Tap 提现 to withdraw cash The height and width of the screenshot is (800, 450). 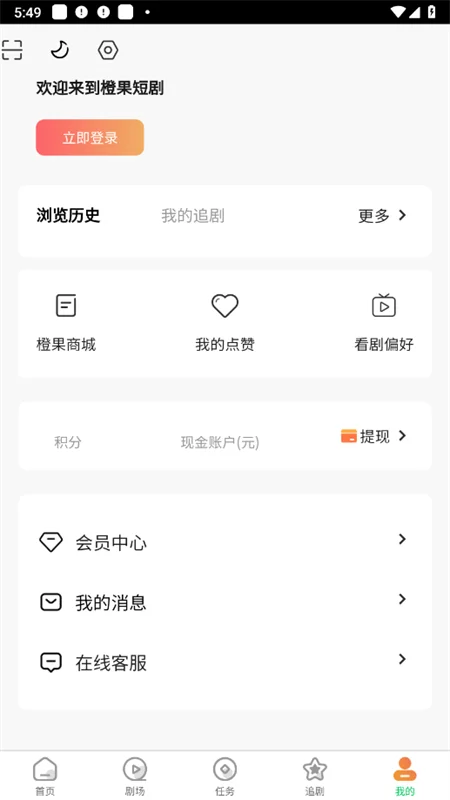(374, 436)
